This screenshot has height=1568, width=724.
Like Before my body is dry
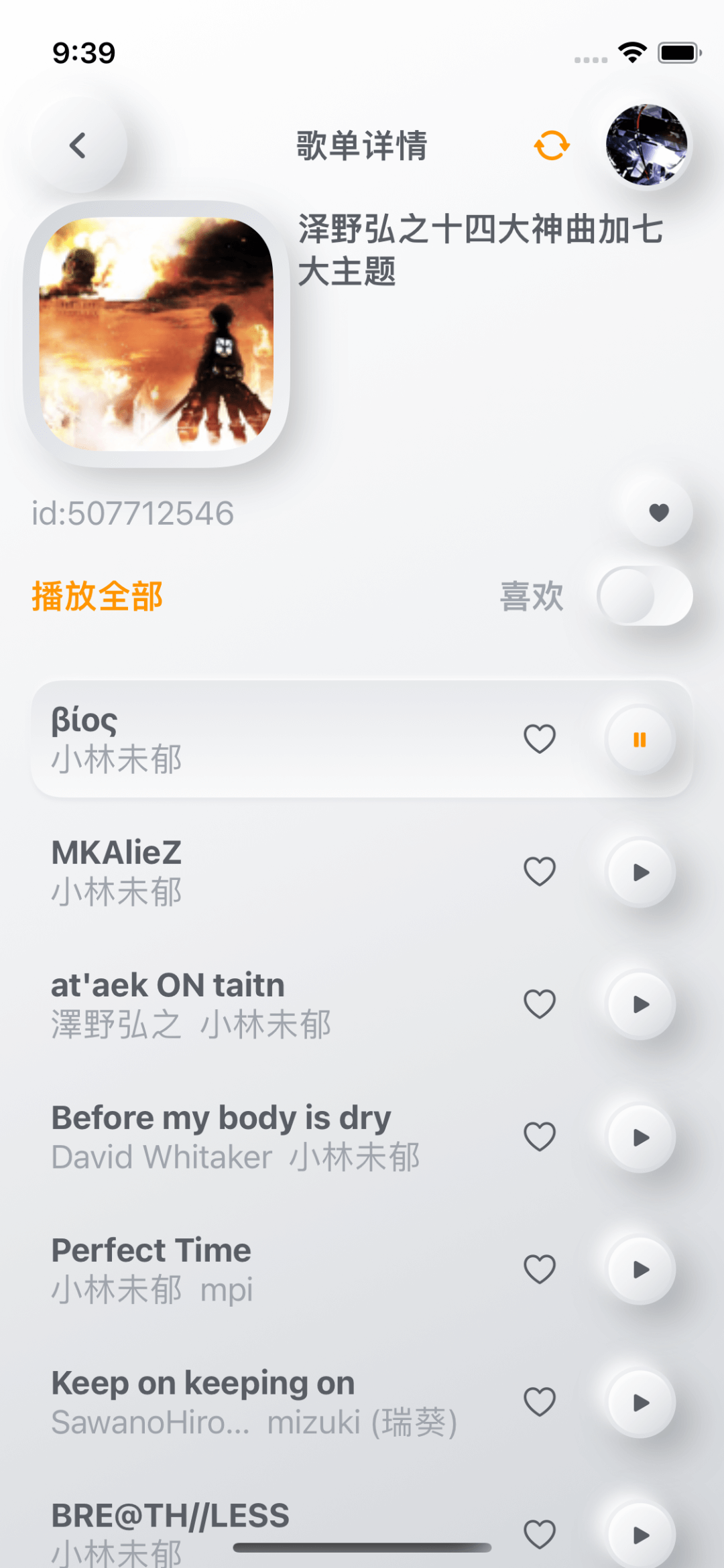[x=540, y=1137]
